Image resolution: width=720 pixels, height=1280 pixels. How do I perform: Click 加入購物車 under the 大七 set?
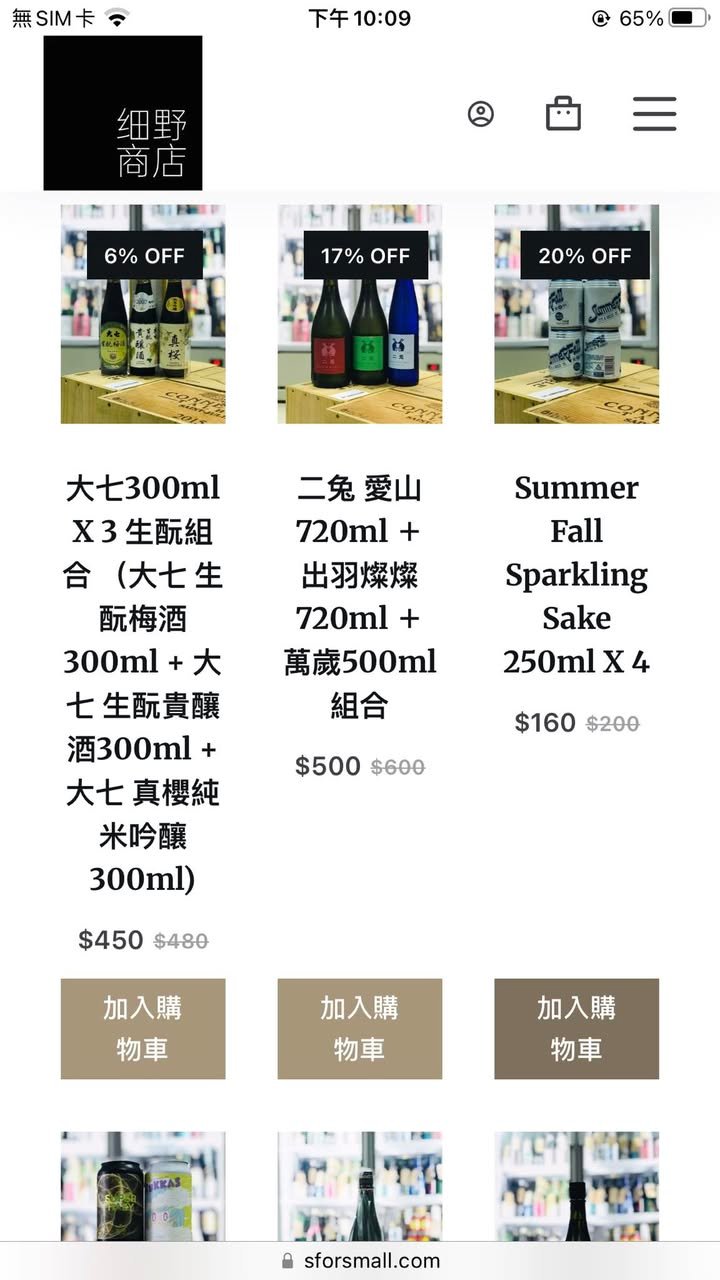pos(142,1029)
